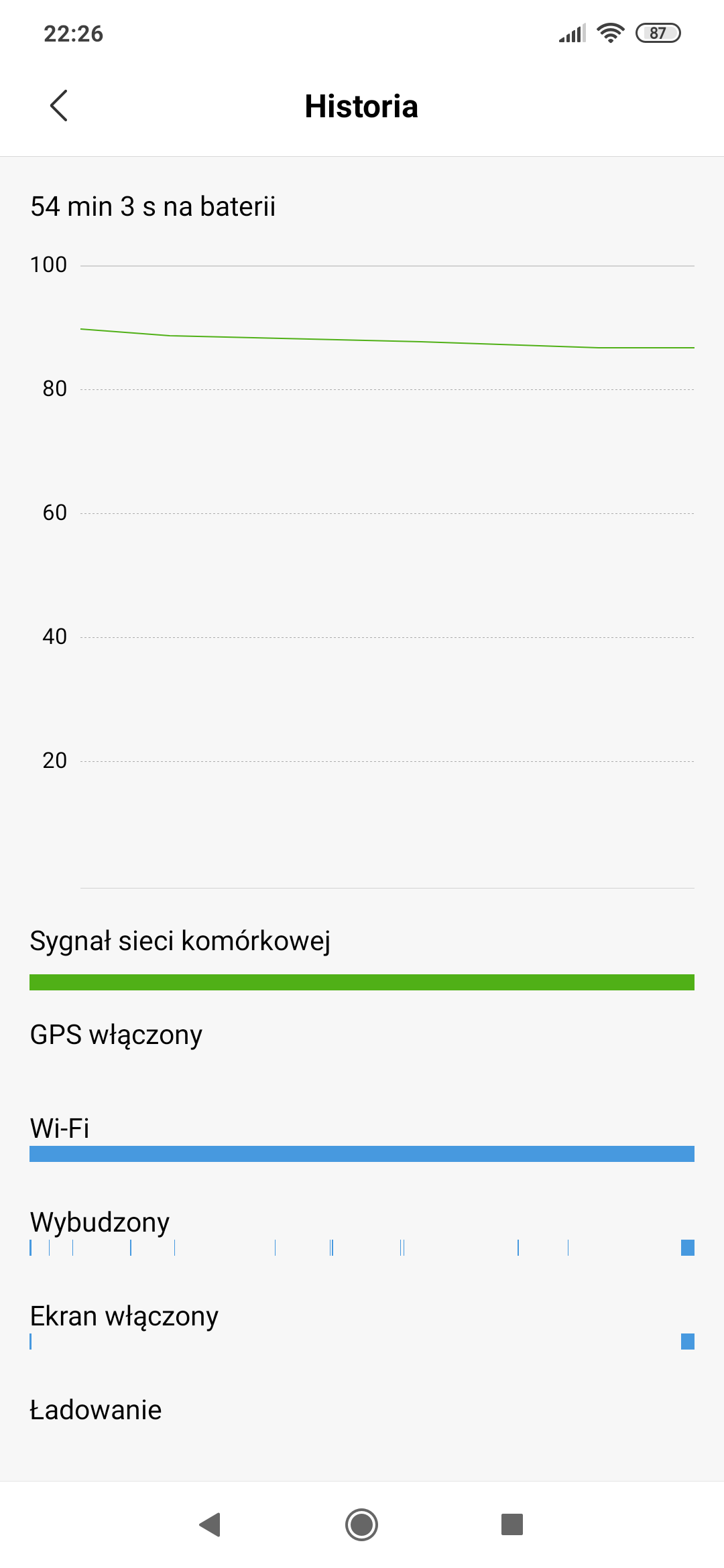Go back from the Historia screen
The image size is (724, 1568).
tap(59, 106)
